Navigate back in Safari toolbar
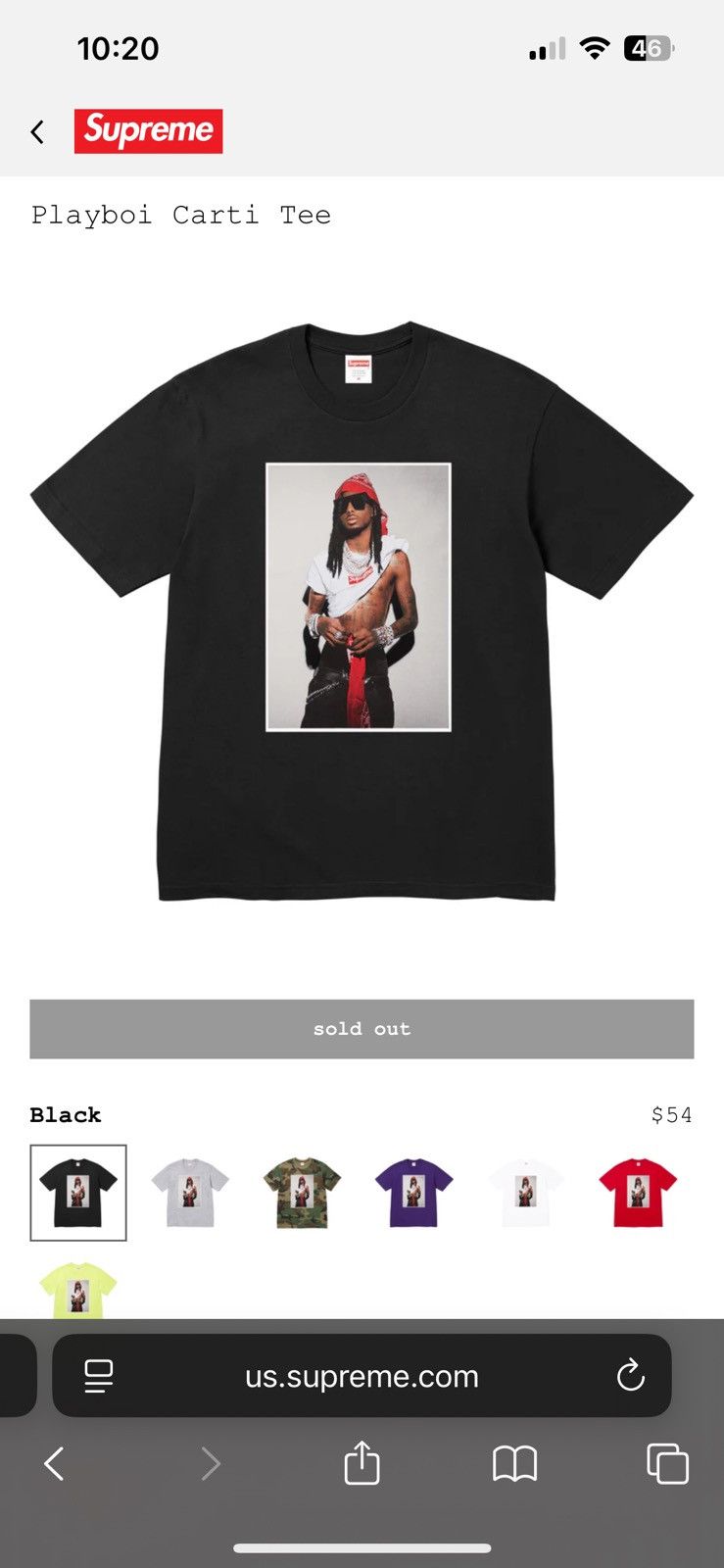 pos(55,1464)
